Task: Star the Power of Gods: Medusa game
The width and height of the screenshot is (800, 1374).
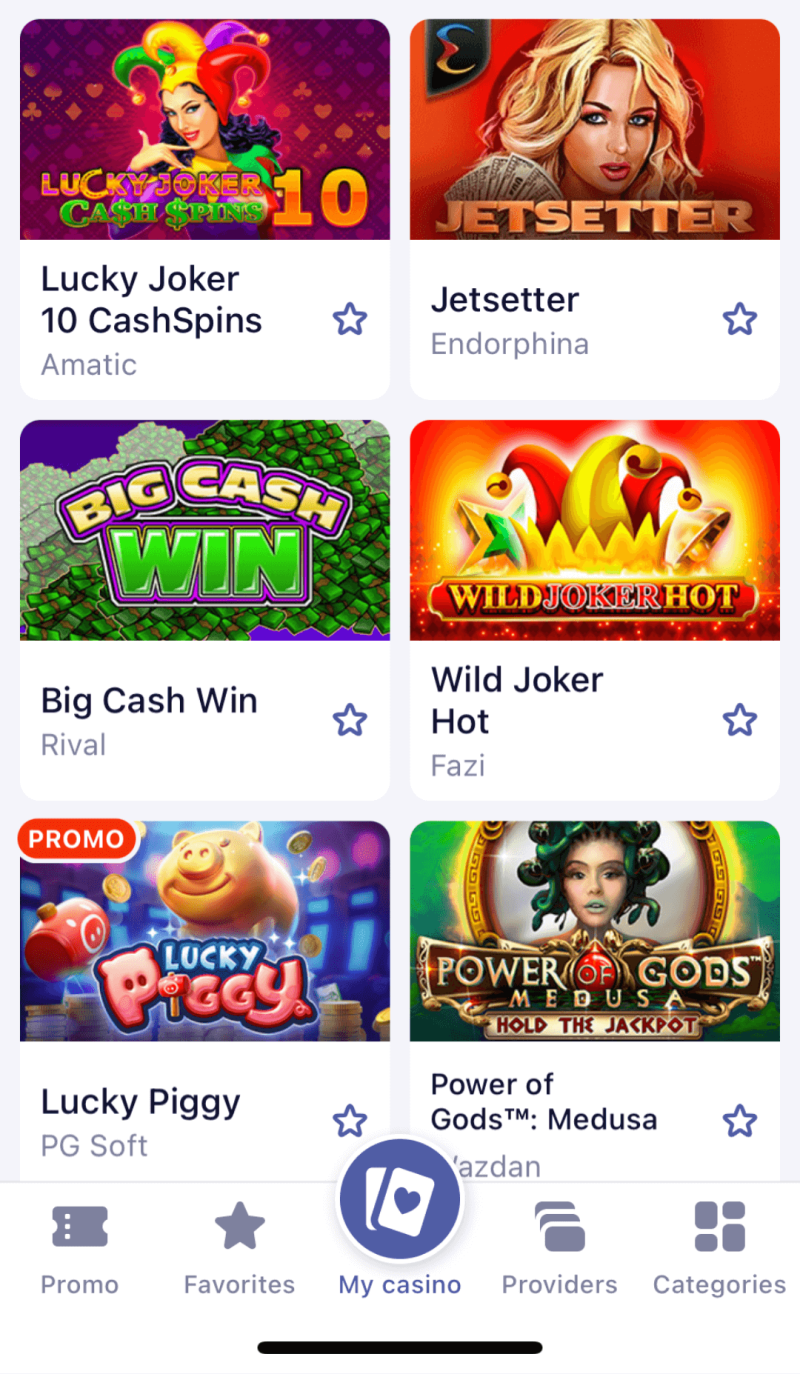Action: pyautogui.click(x=740, y=1121)
